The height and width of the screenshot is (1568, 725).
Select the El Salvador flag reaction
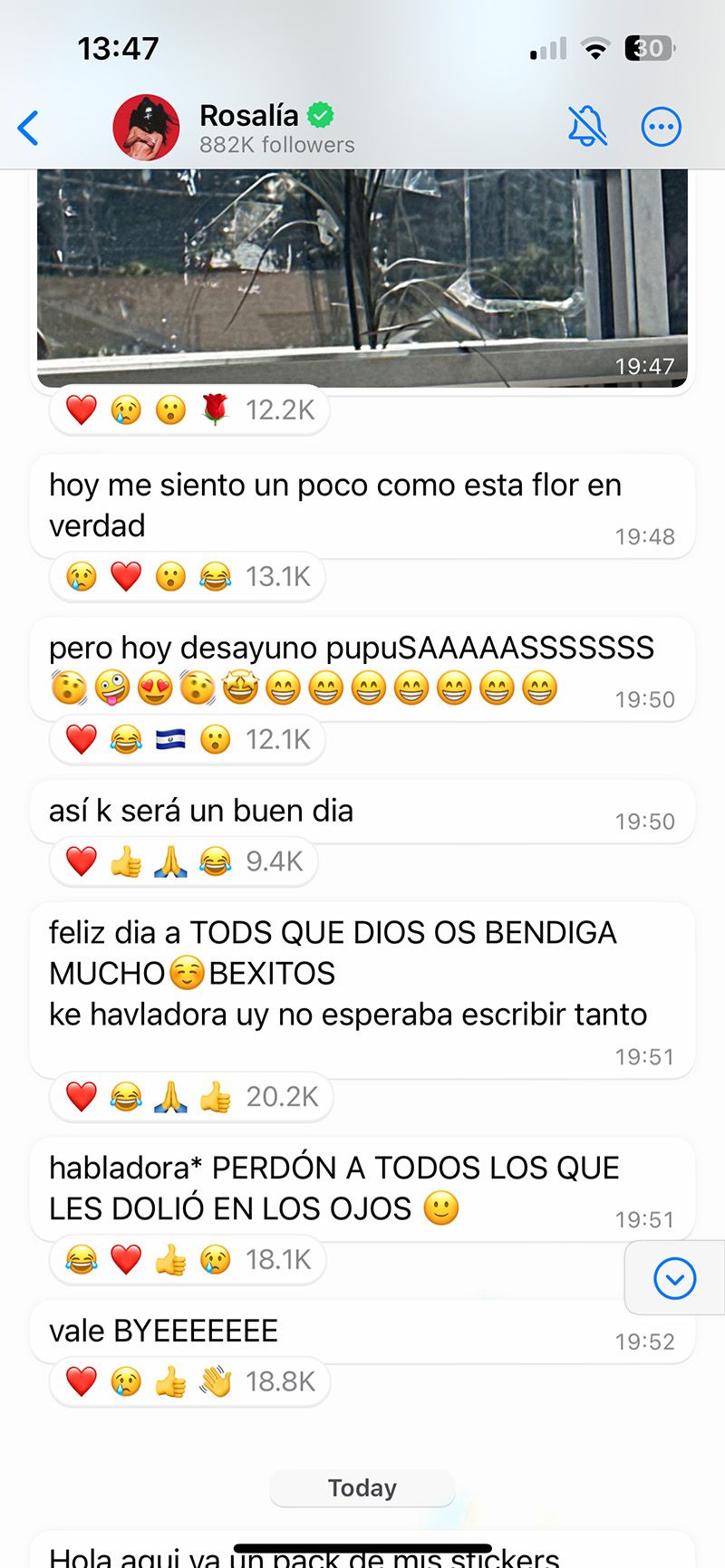[171, 740]
